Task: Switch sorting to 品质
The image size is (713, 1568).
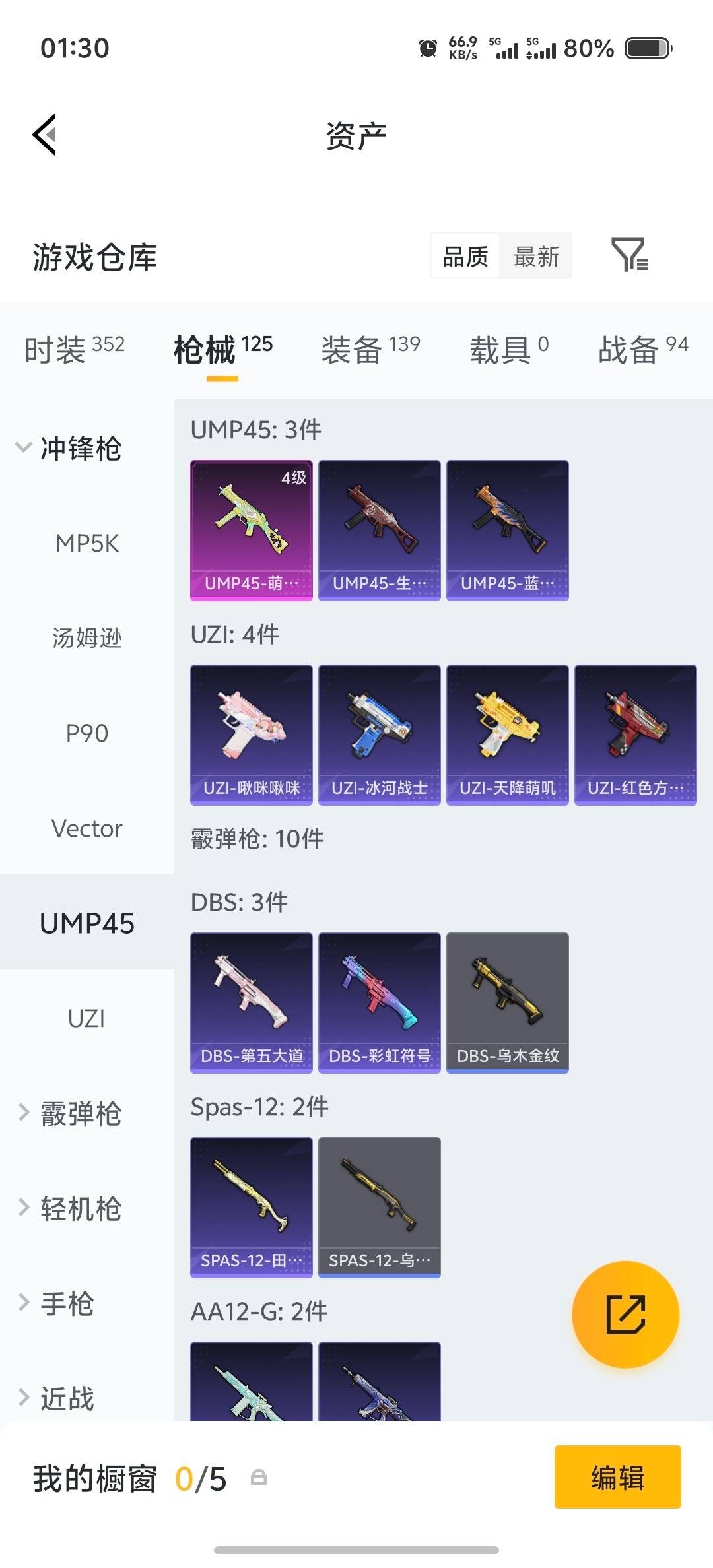Action: pyautogui.click(x=465, y=256)
